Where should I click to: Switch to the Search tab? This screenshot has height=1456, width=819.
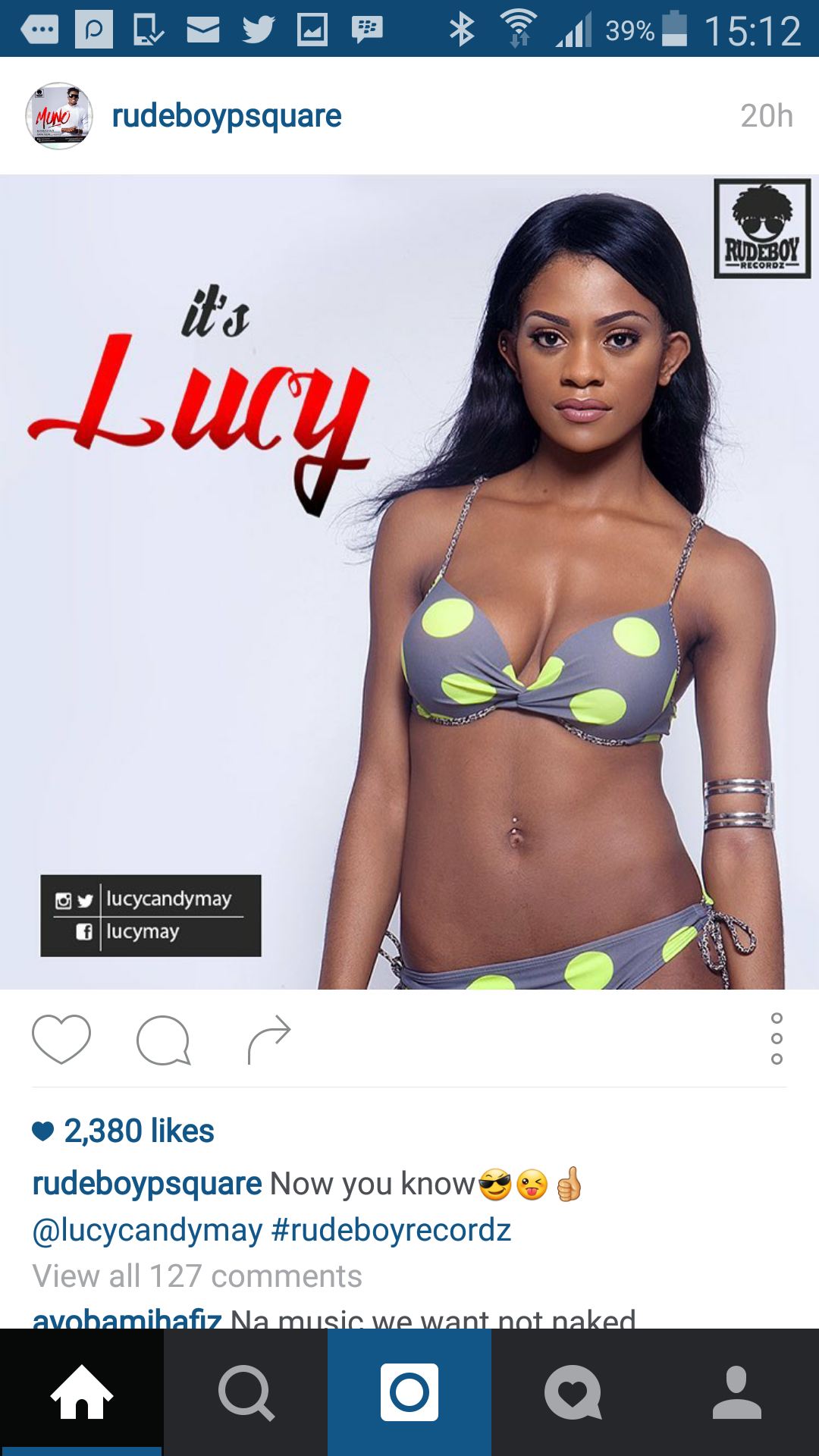click(x=246, y=1392)
